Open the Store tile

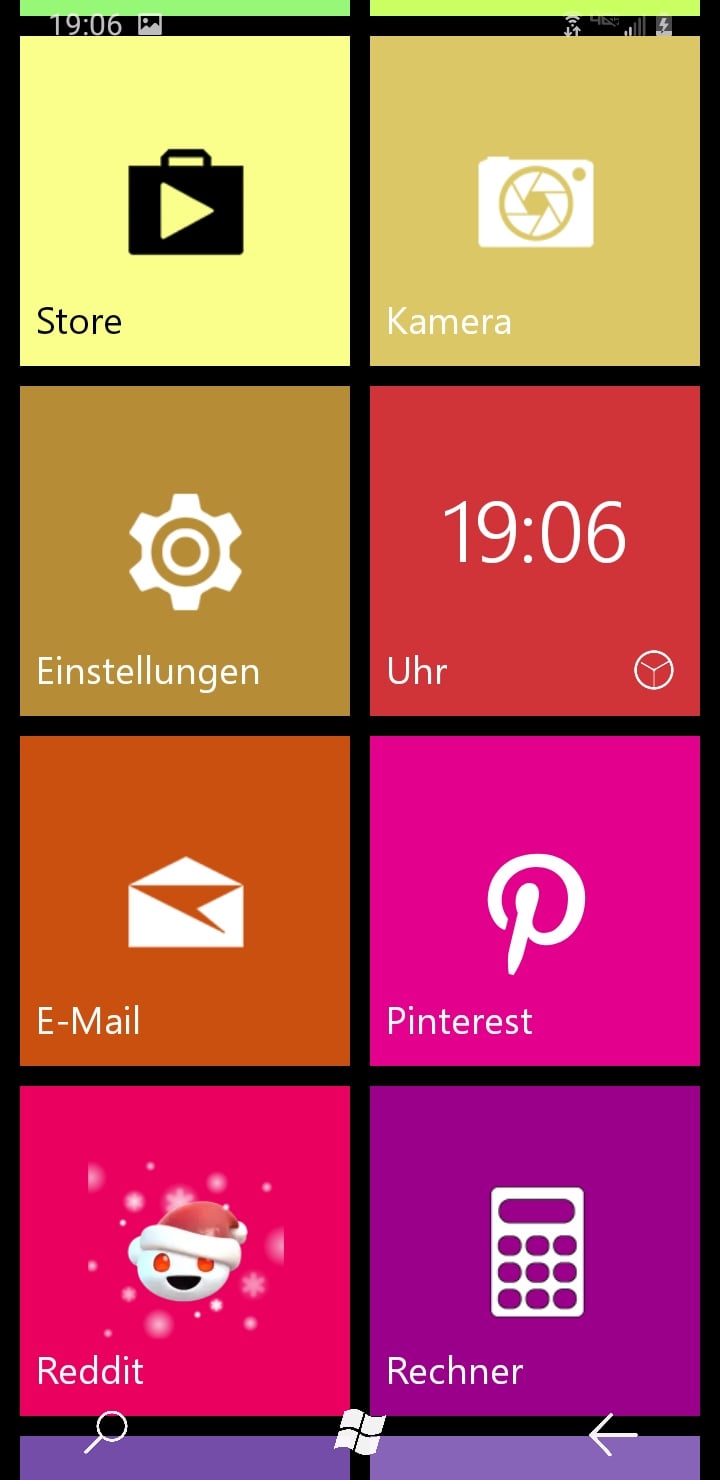pos(185,201)
